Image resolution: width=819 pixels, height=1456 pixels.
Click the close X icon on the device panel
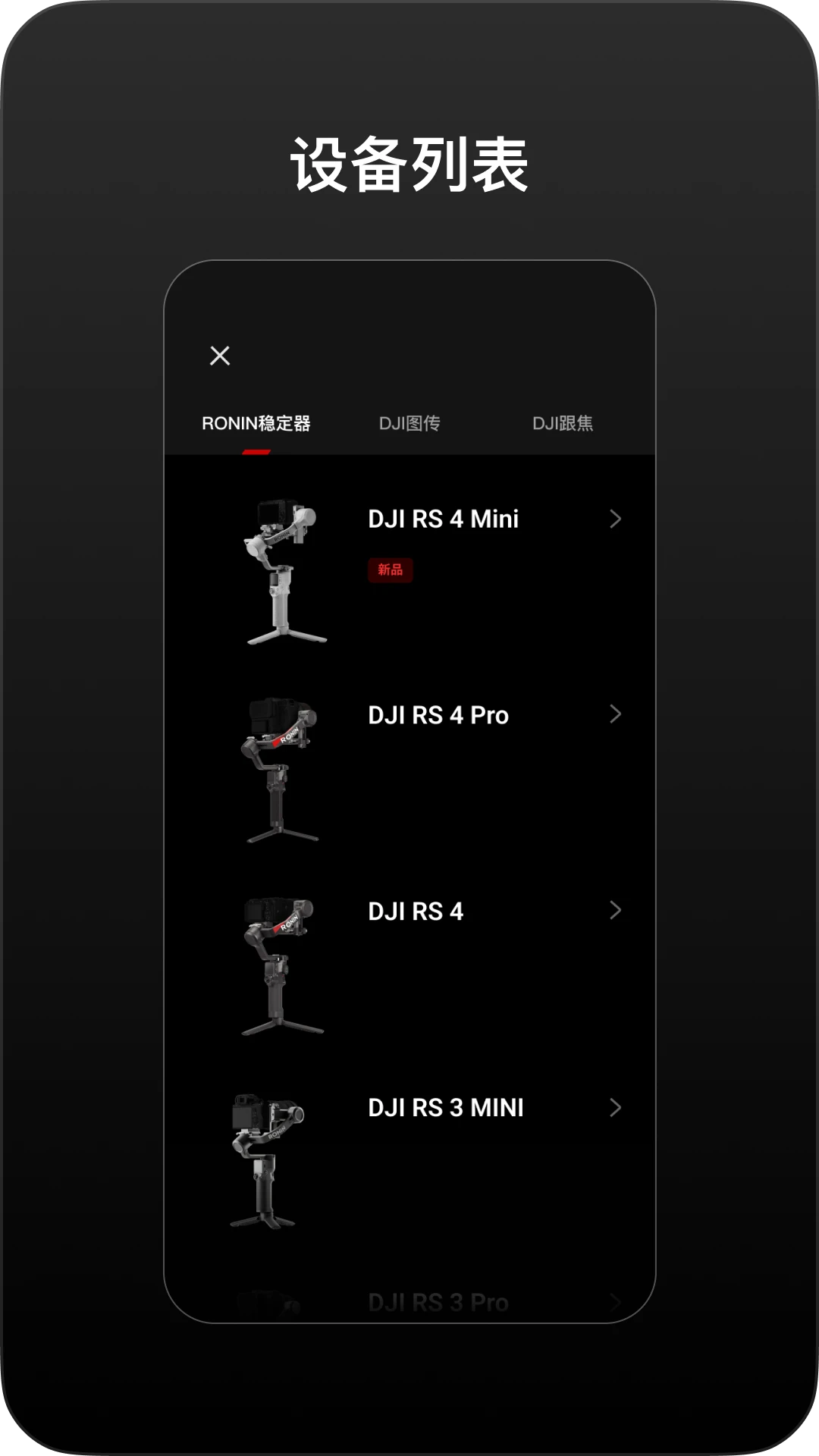[221, 355]
